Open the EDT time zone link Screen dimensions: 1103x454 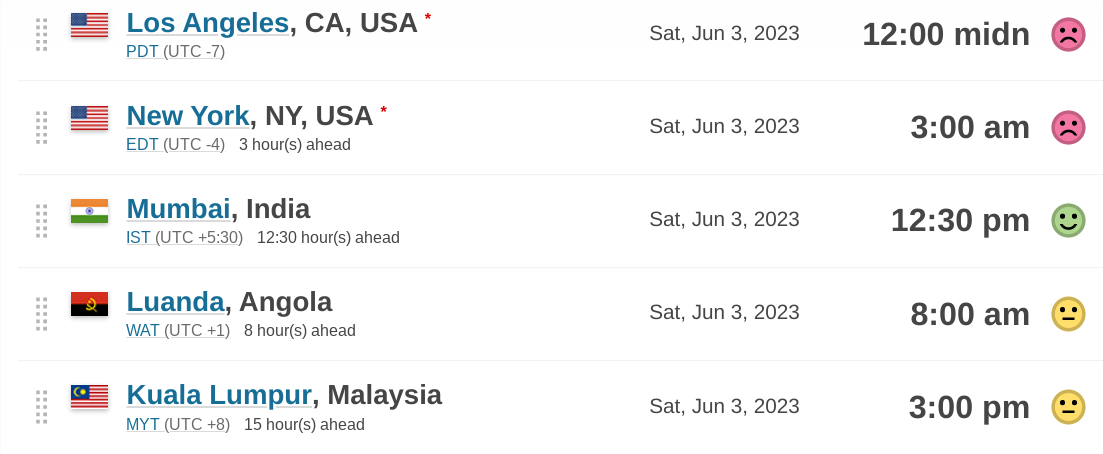click(x=142, y=144)
